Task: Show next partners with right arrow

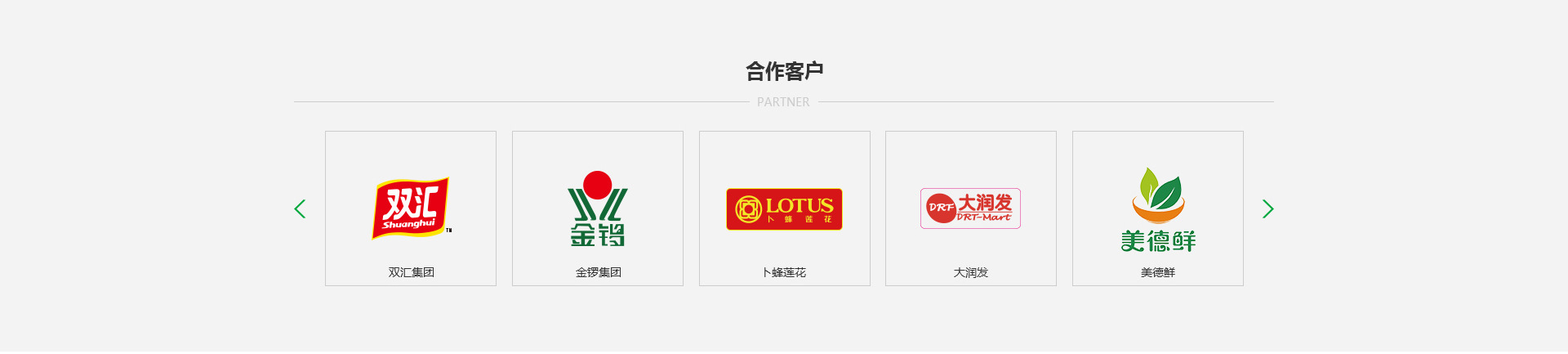Action: click(x=1267, y=208)
